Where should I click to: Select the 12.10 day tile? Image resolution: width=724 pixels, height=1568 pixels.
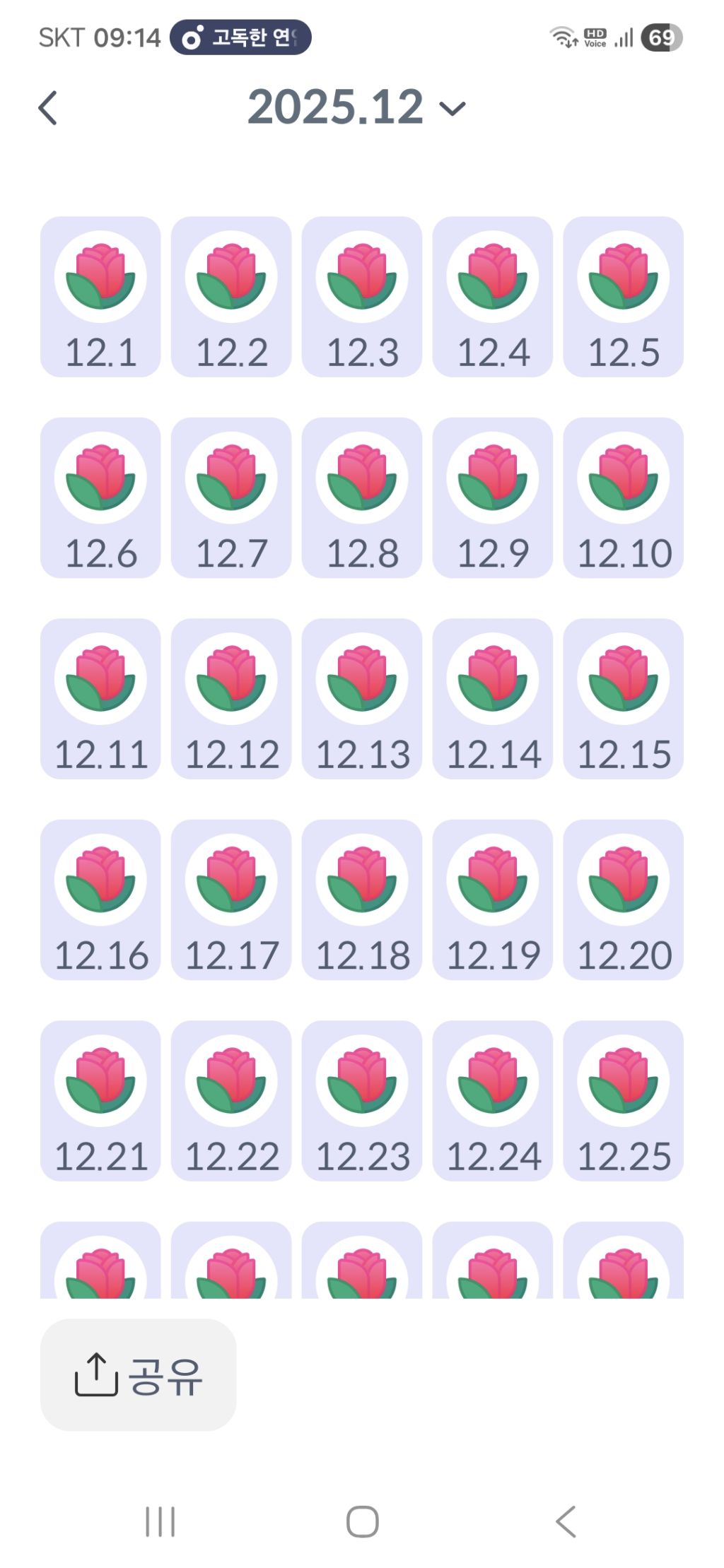(623, 497)
